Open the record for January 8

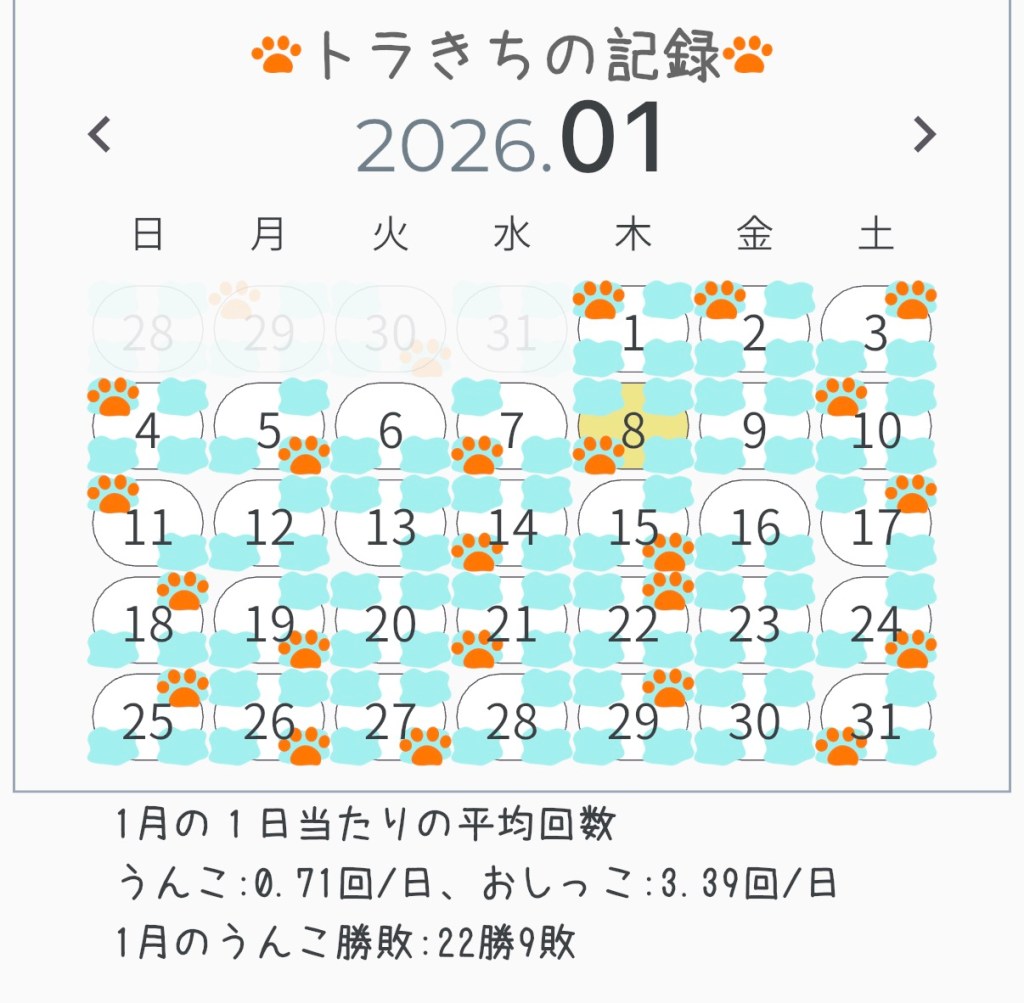point(633,430)
